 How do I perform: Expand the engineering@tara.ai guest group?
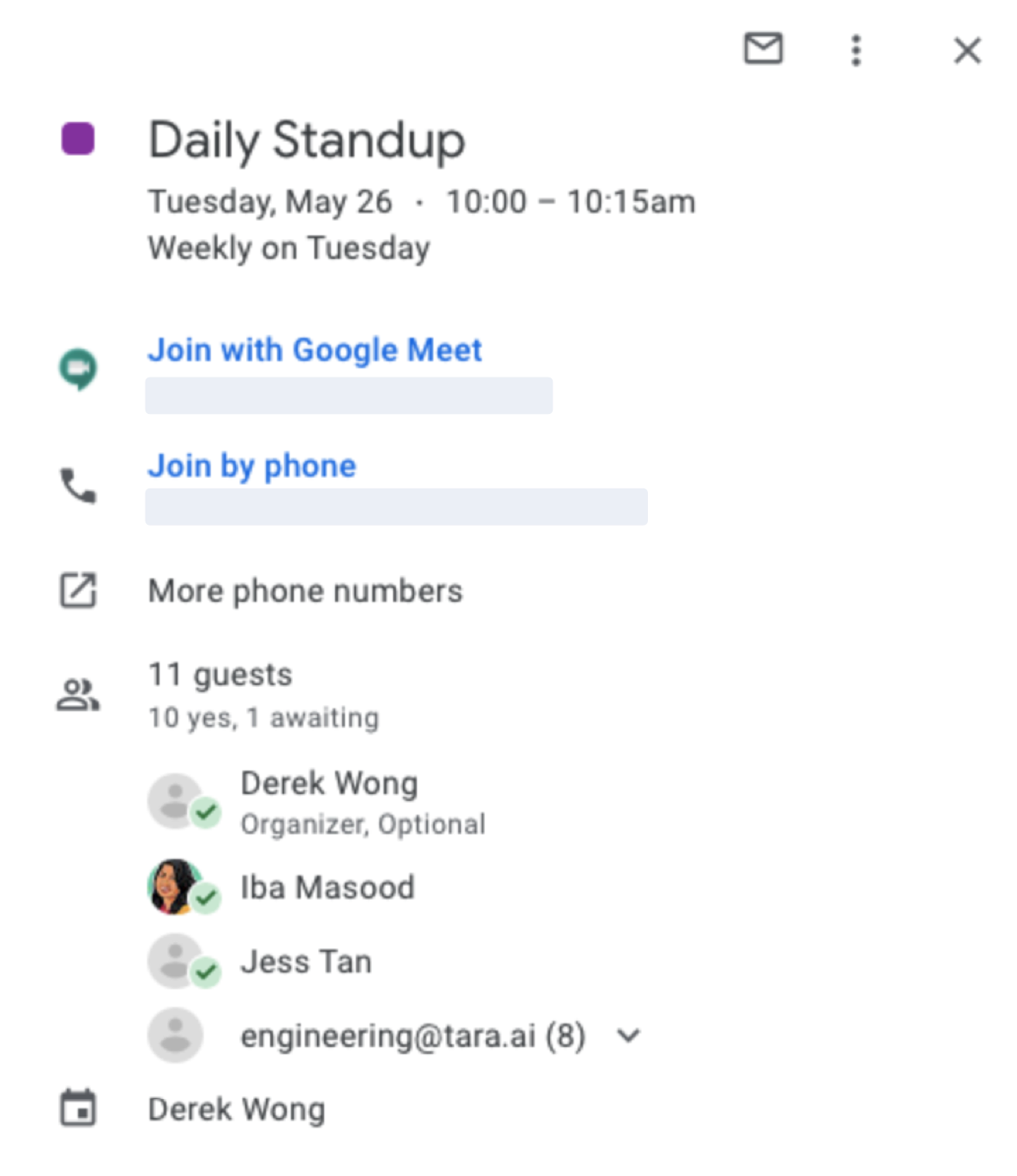[629, 1036]
